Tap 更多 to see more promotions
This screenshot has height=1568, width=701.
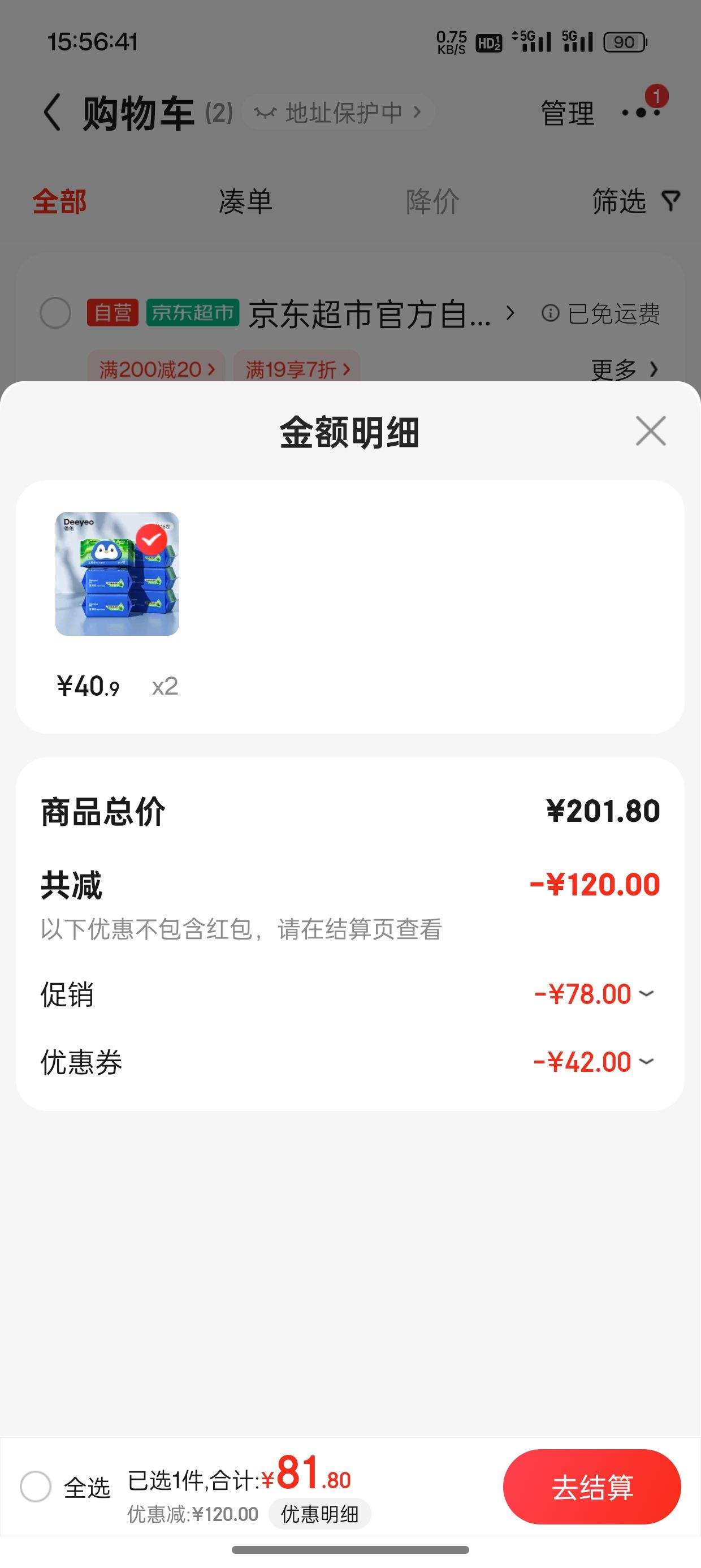(x=624, y=369)
